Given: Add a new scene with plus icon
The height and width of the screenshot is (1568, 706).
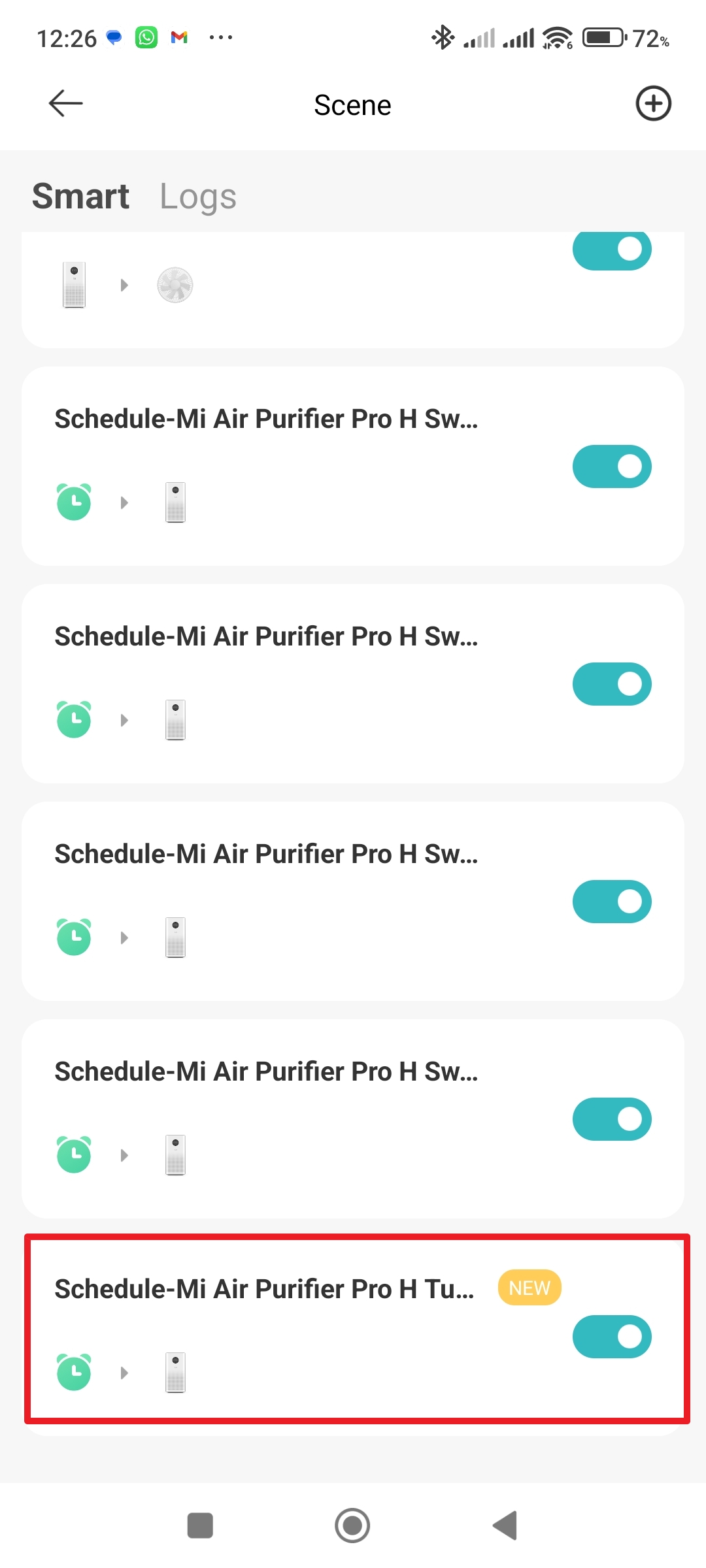Looking at the screenshot, I should (653, 104).
